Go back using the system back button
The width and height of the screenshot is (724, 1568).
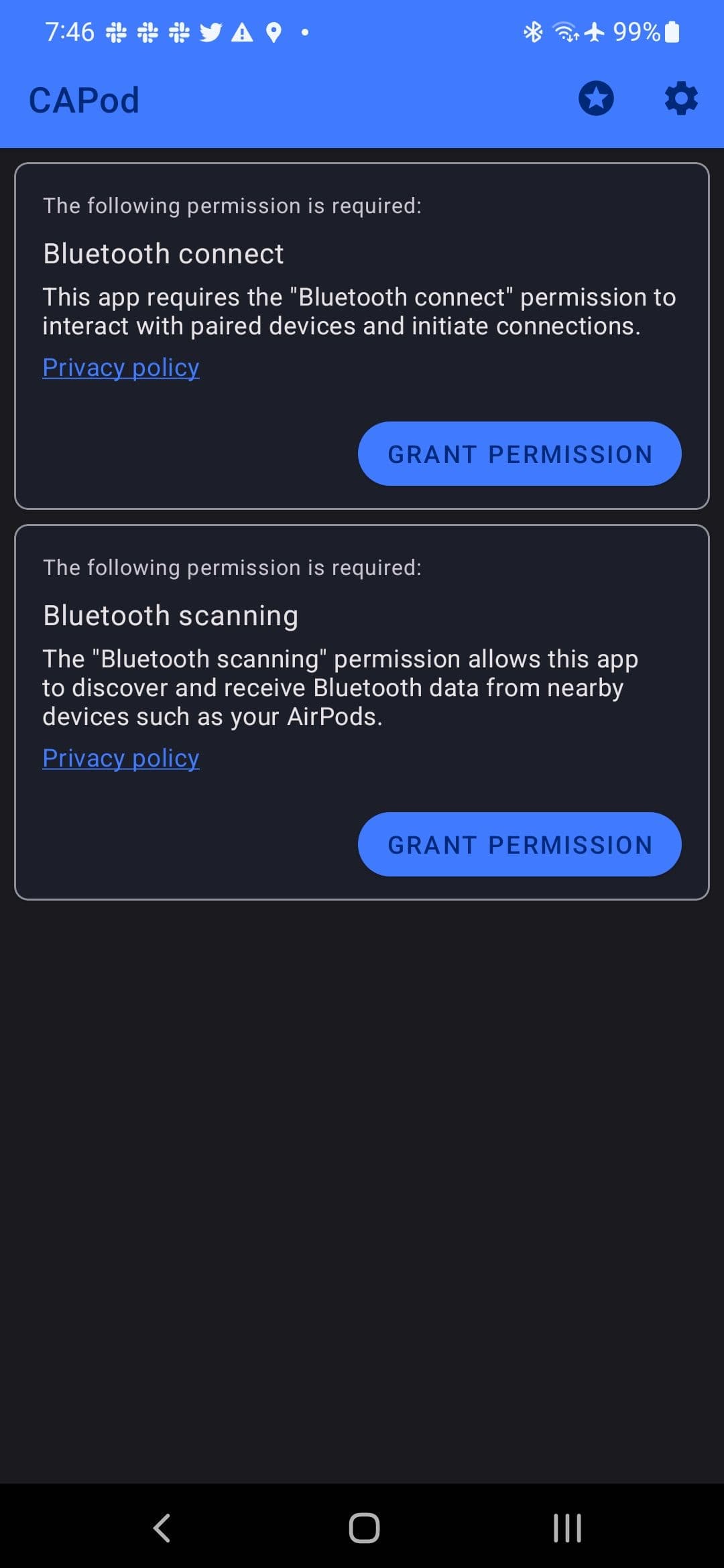tap(162, 1528)
